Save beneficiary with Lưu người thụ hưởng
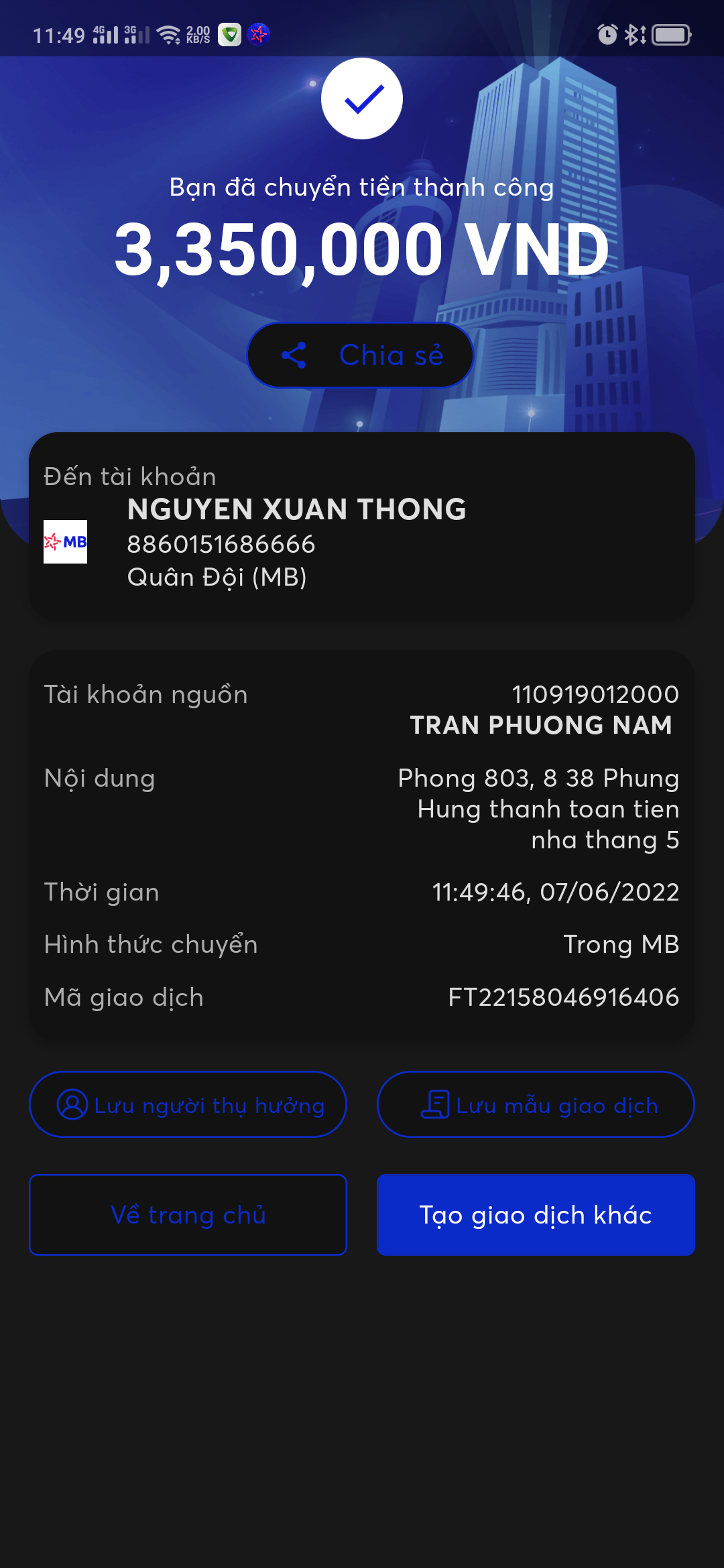Screen dimensions: 724x1568 pyautogui.click(x=188, y=1104)
